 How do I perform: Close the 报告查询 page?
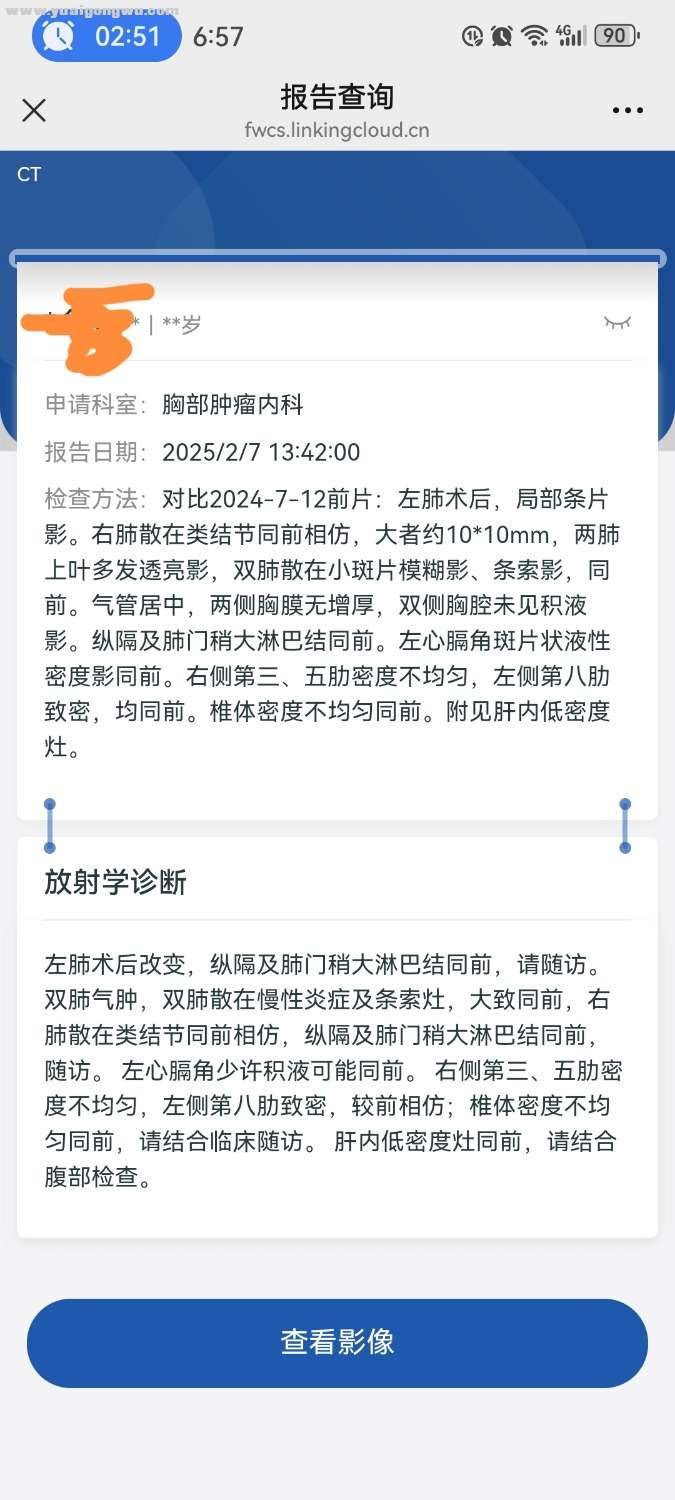coord(34,110)
